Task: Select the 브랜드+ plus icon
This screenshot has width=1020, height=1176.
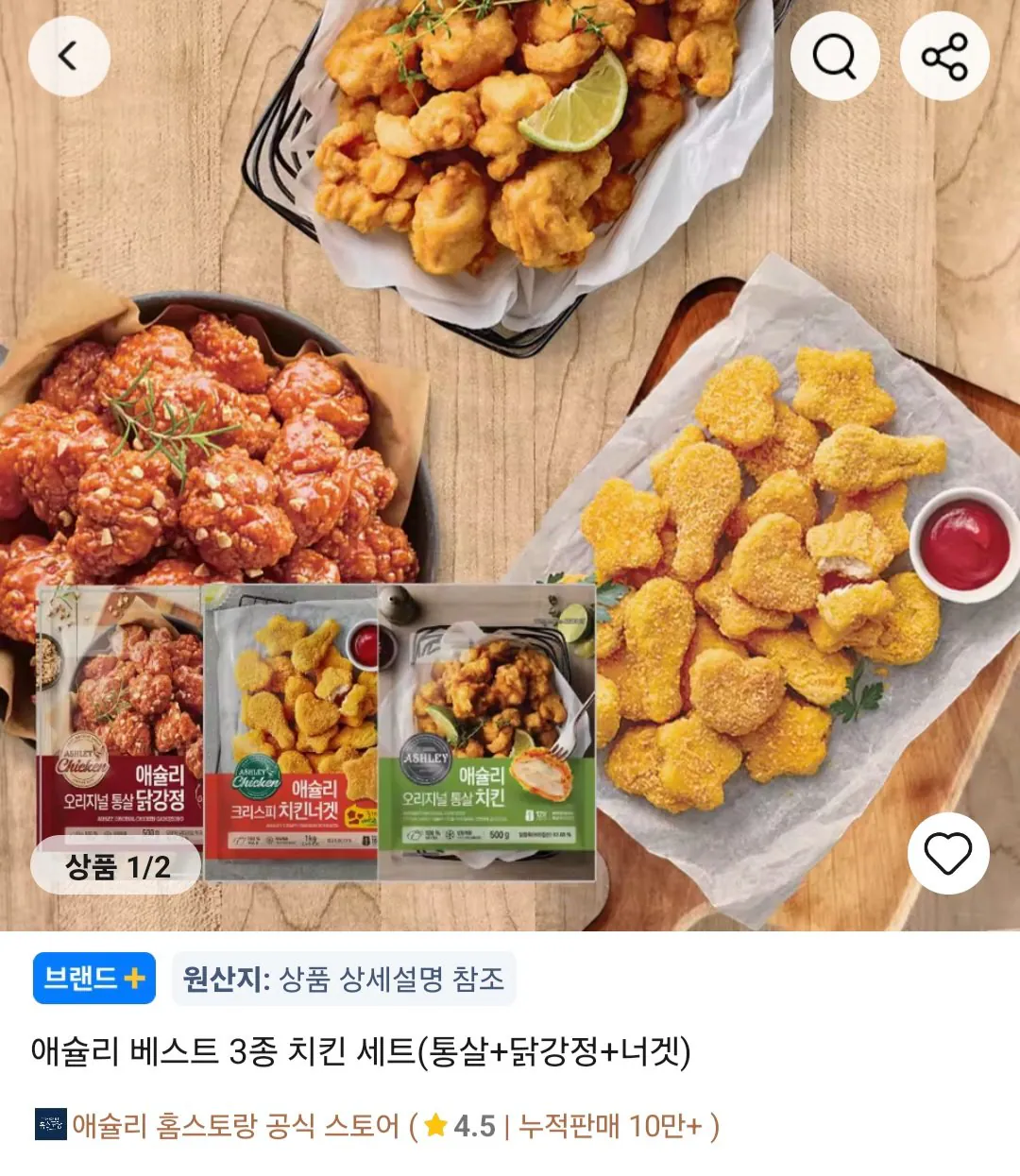Action: click(x=133, y=979)
